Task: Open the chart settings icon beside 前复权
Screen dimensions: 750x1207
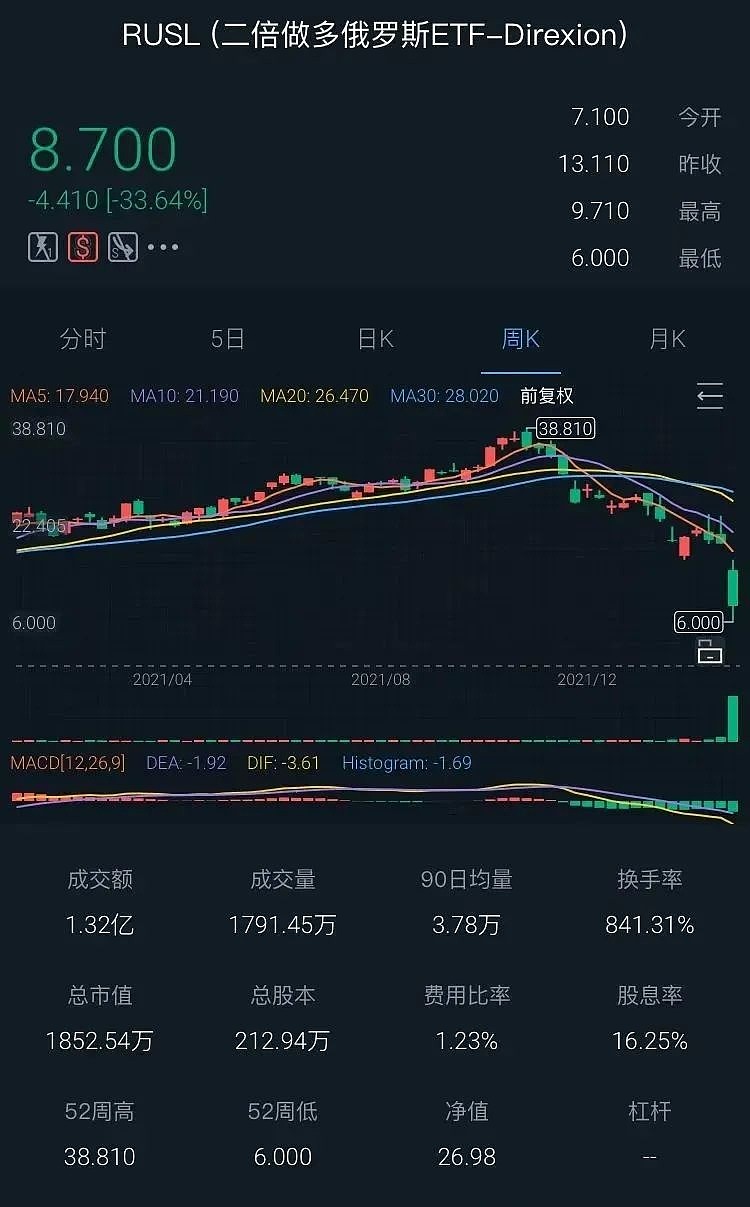Action: 710,396
